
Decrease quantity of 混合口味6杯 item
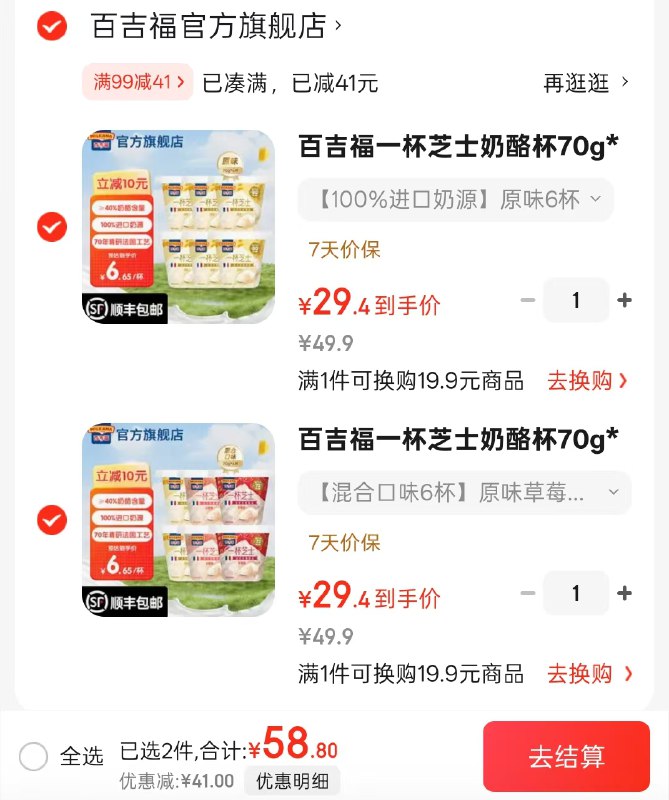(x=528, y=593)
